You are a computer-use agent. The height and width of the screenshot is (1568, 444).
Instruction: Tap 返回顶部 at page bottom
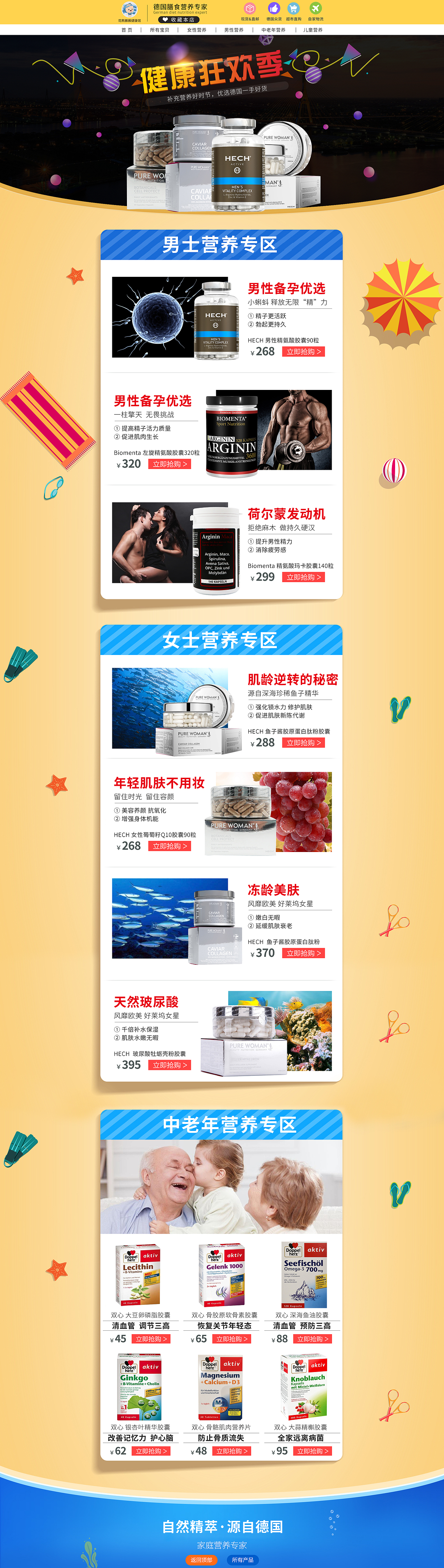pyautogui.click(x=201, y=1560)
